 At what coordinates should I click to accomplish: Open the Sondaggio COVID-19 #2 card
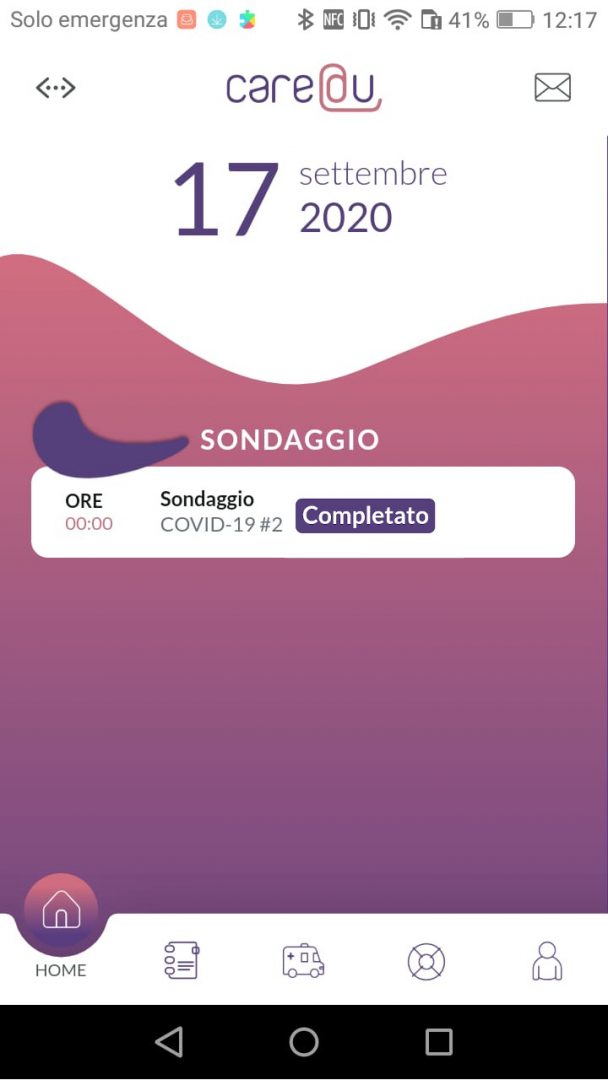coord(303,512)
